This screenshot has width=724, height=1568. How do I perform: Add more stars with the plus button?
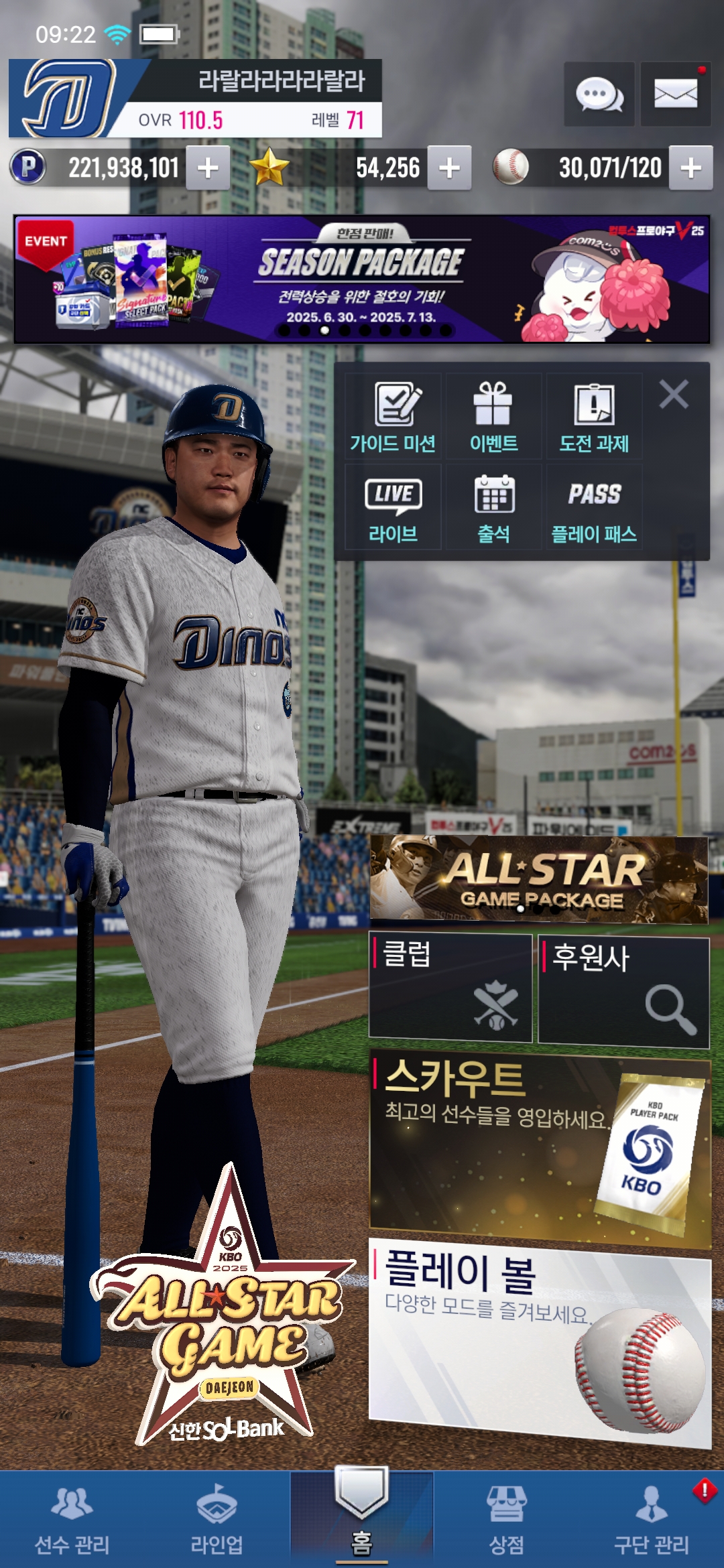[449, 168]
